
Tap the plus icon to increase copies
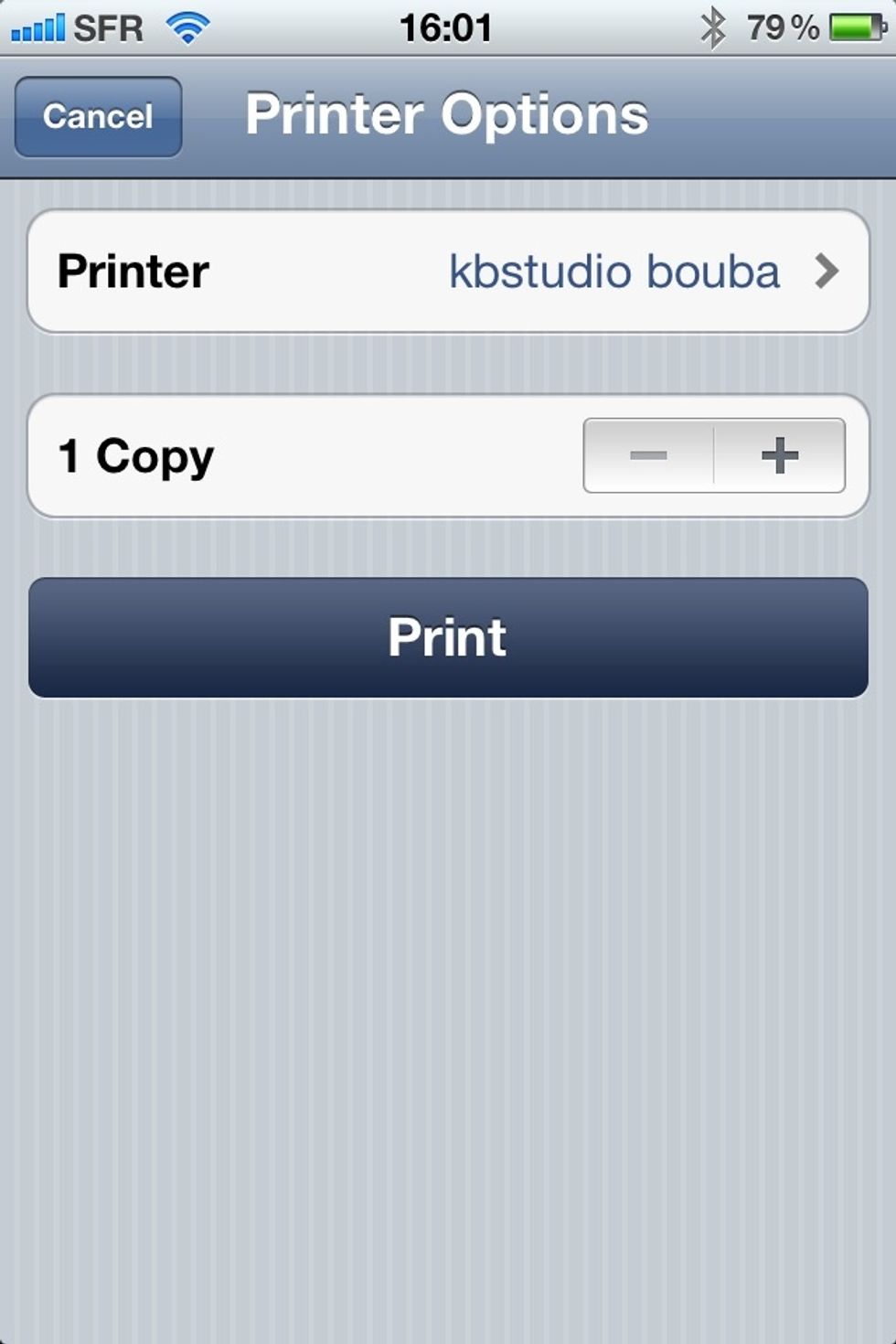[782, 455]
